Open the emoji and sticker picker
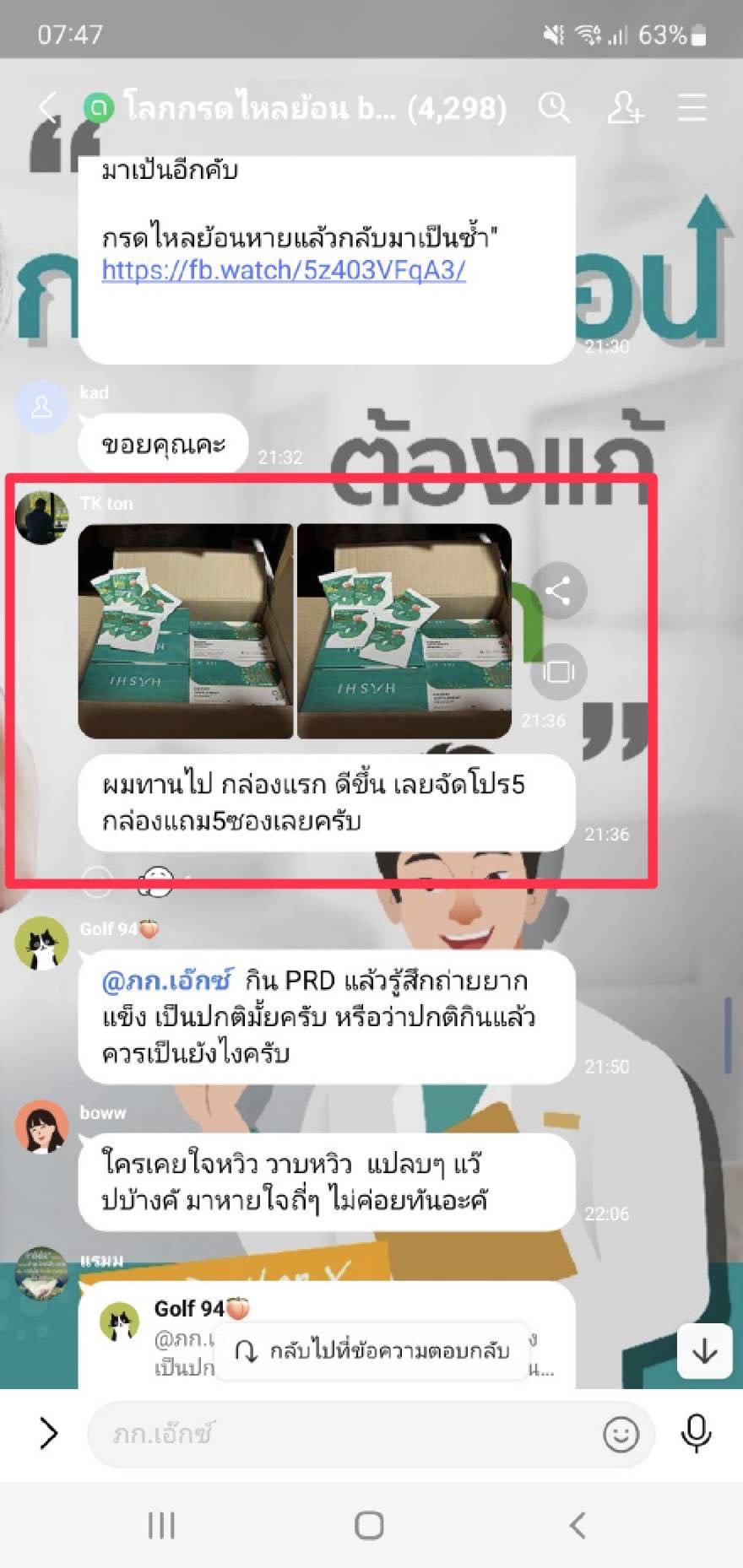Screen dimensions: 743x1568 tap(621, 1434)
